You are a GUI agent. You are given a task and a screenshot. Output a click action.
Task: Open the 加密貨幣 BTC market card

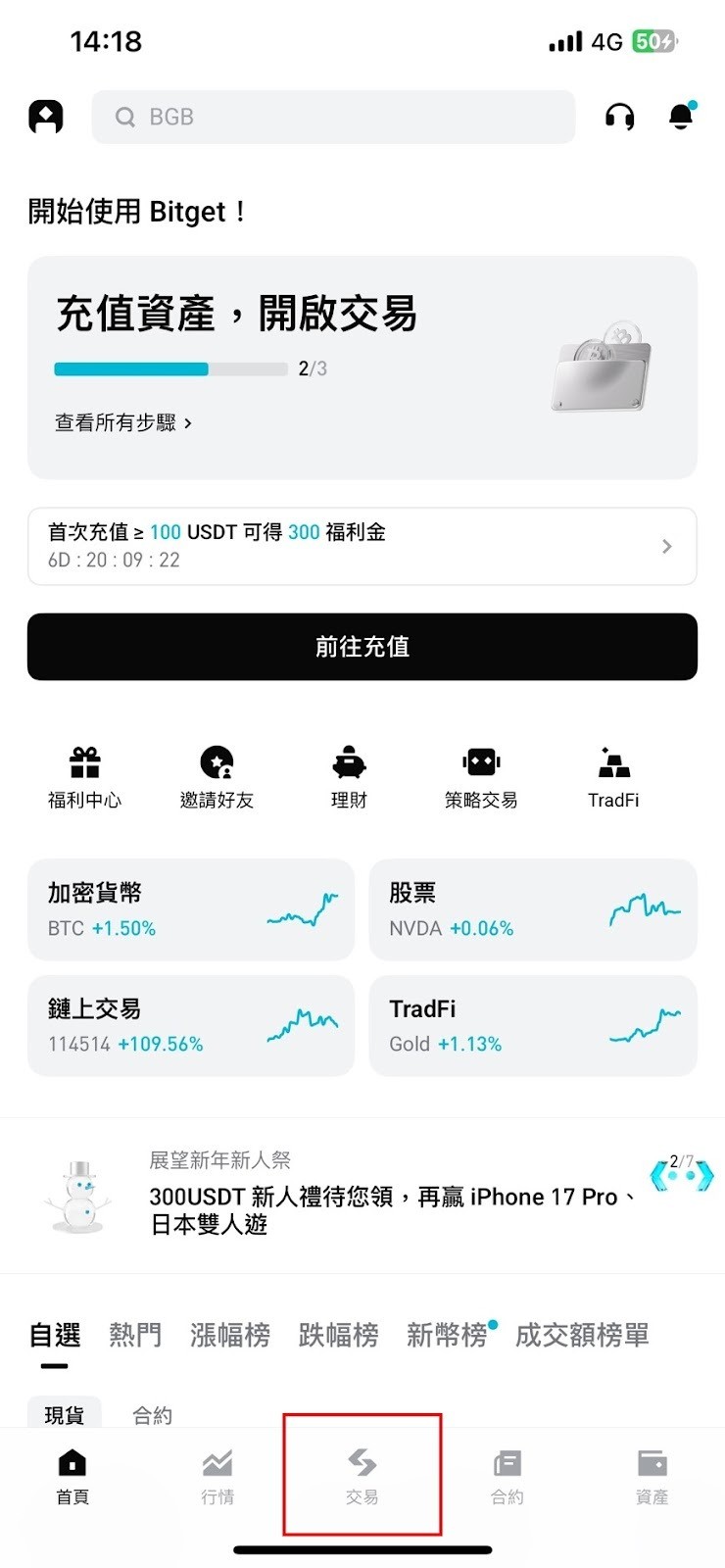(191, 909)
